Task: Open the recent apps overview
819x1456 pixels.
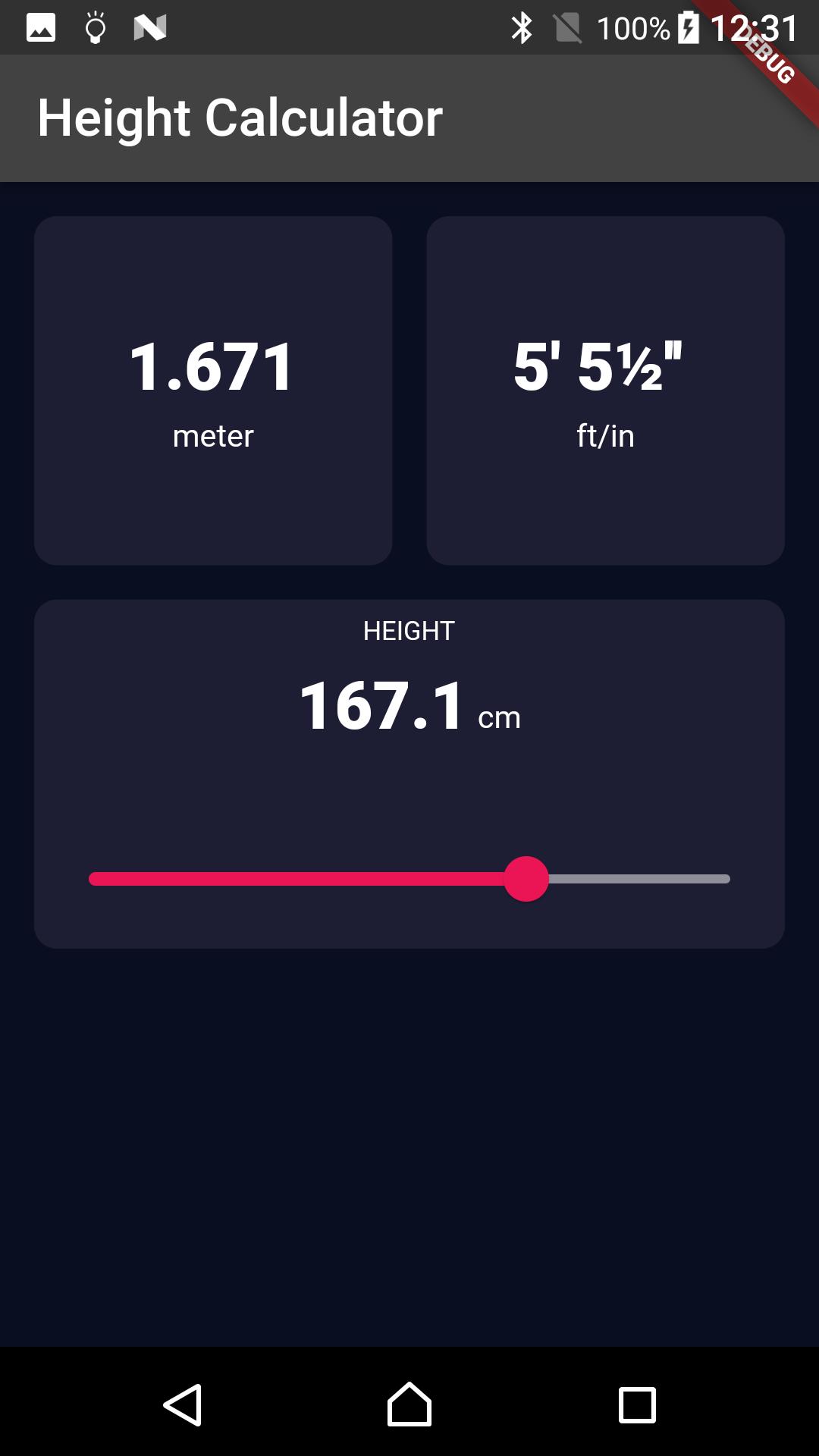Action: pyautogui.click(x=637, y=1404)
